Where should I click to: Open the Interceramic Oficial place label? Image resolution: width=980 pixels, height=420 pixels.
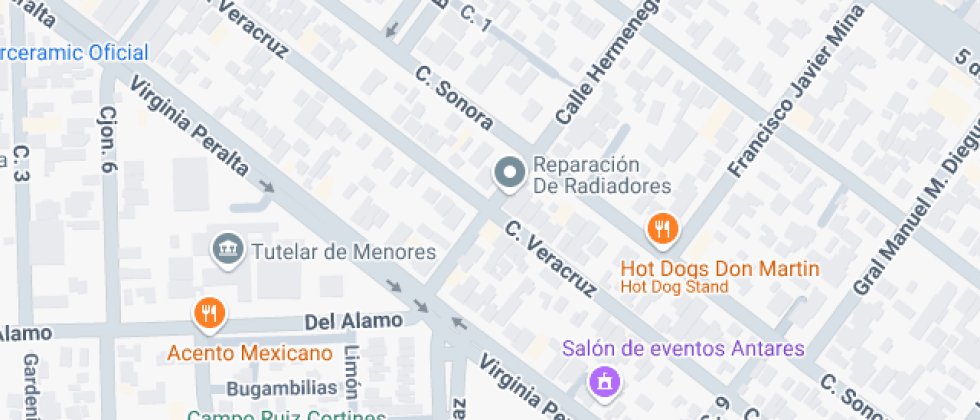(74, 52)
